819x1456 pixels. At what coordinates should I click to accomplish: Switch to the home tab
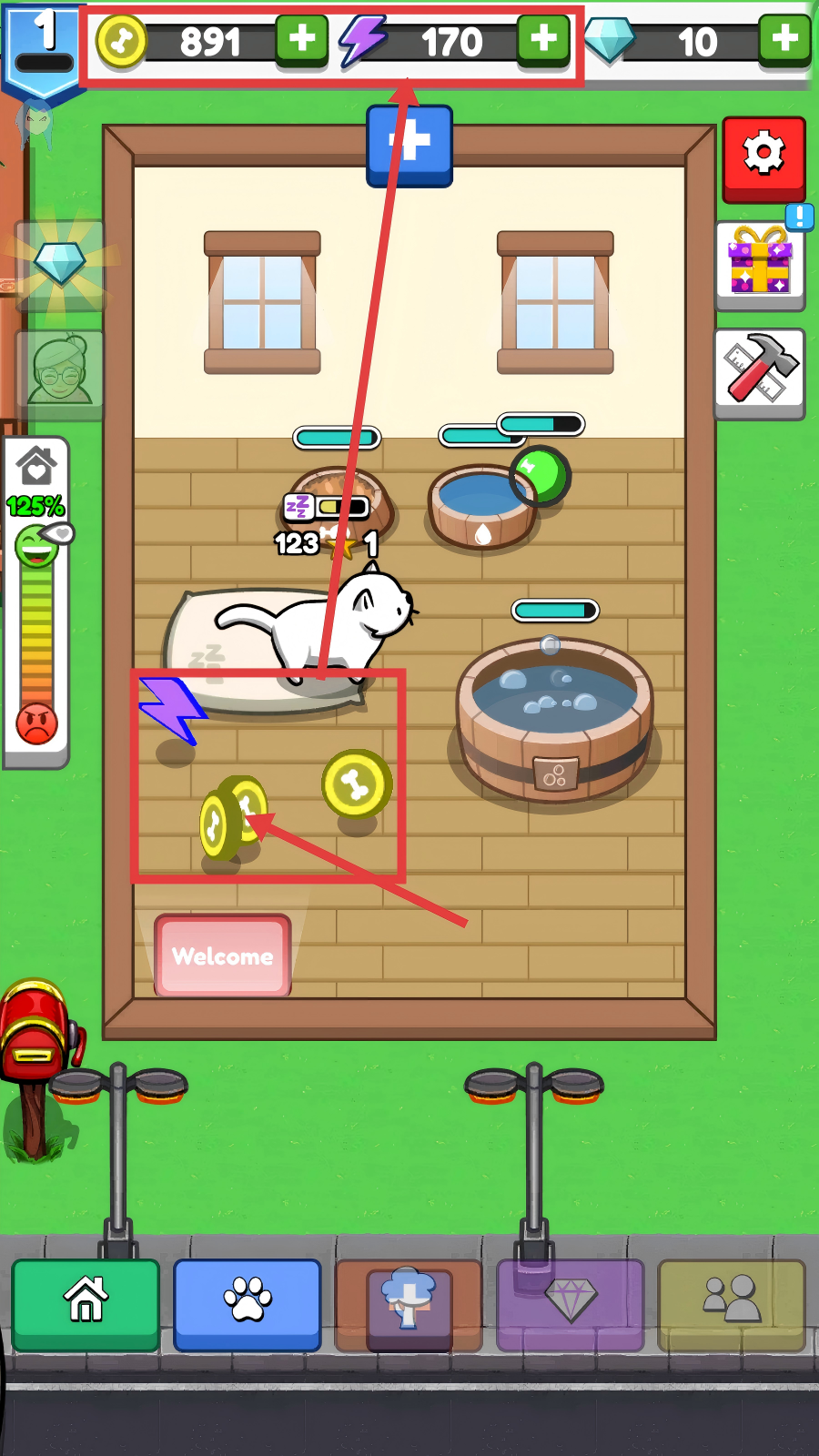coord(86,1302)
